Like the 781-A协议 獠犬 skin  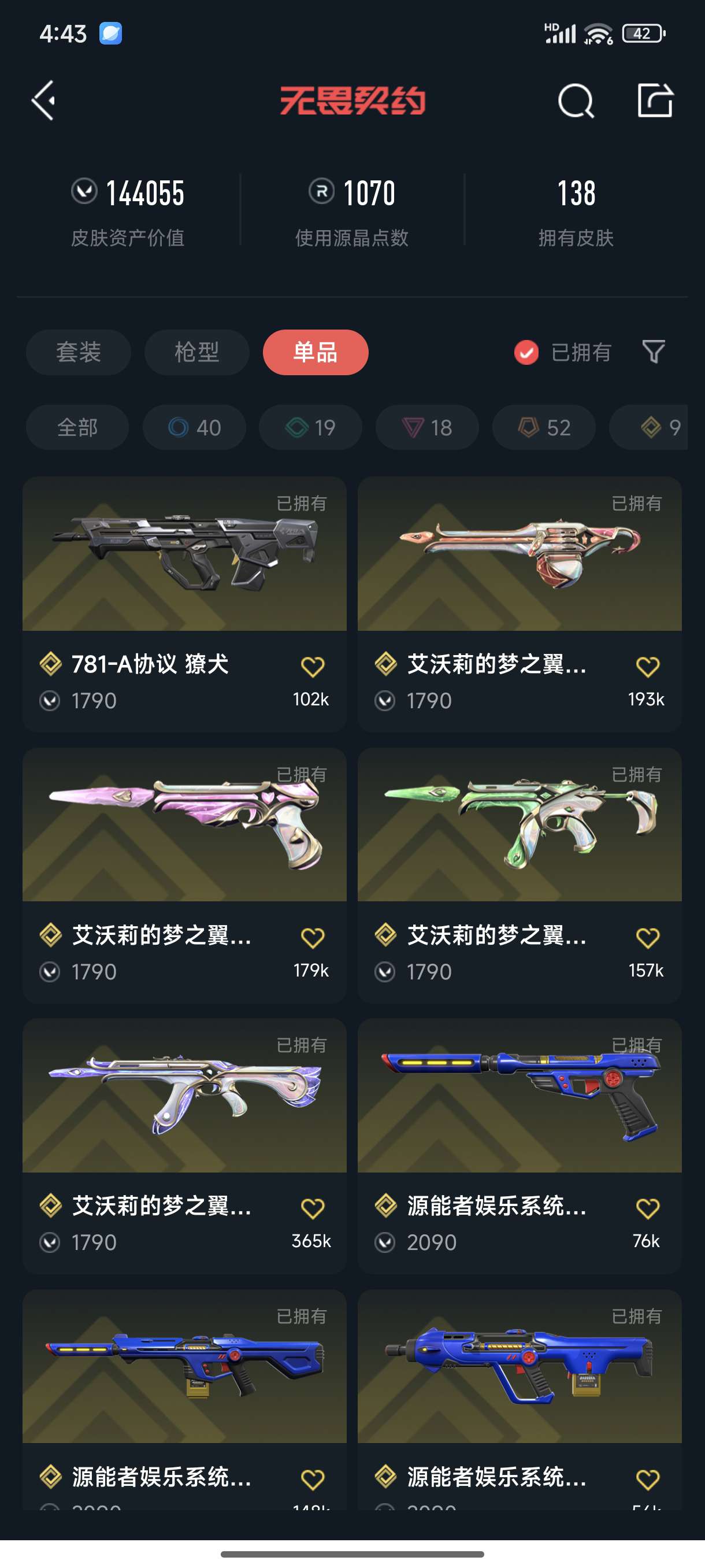pyautogui.click(x=313, y=667)
